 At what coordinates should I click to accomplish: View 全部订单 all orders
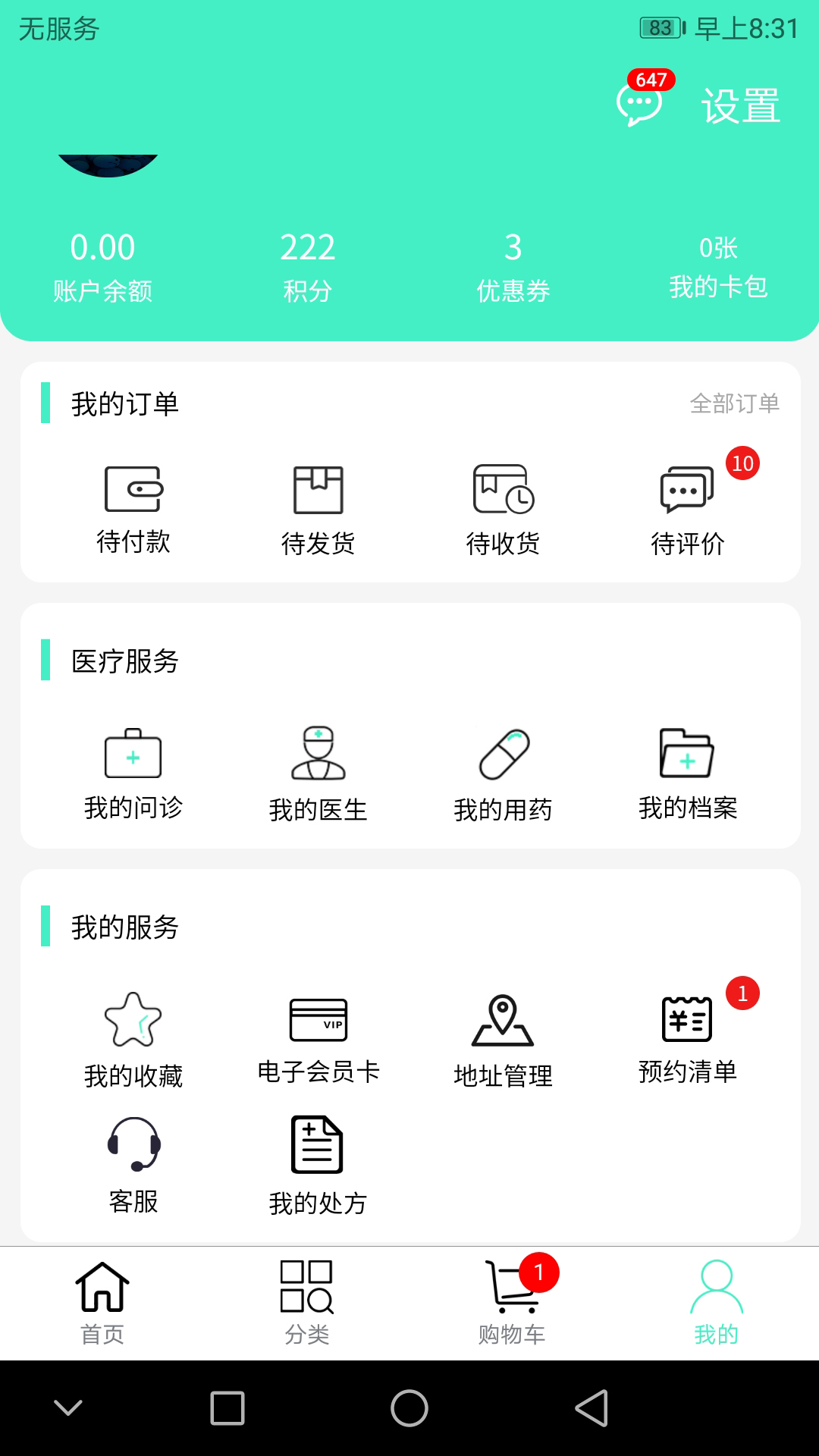pos(734,403)
